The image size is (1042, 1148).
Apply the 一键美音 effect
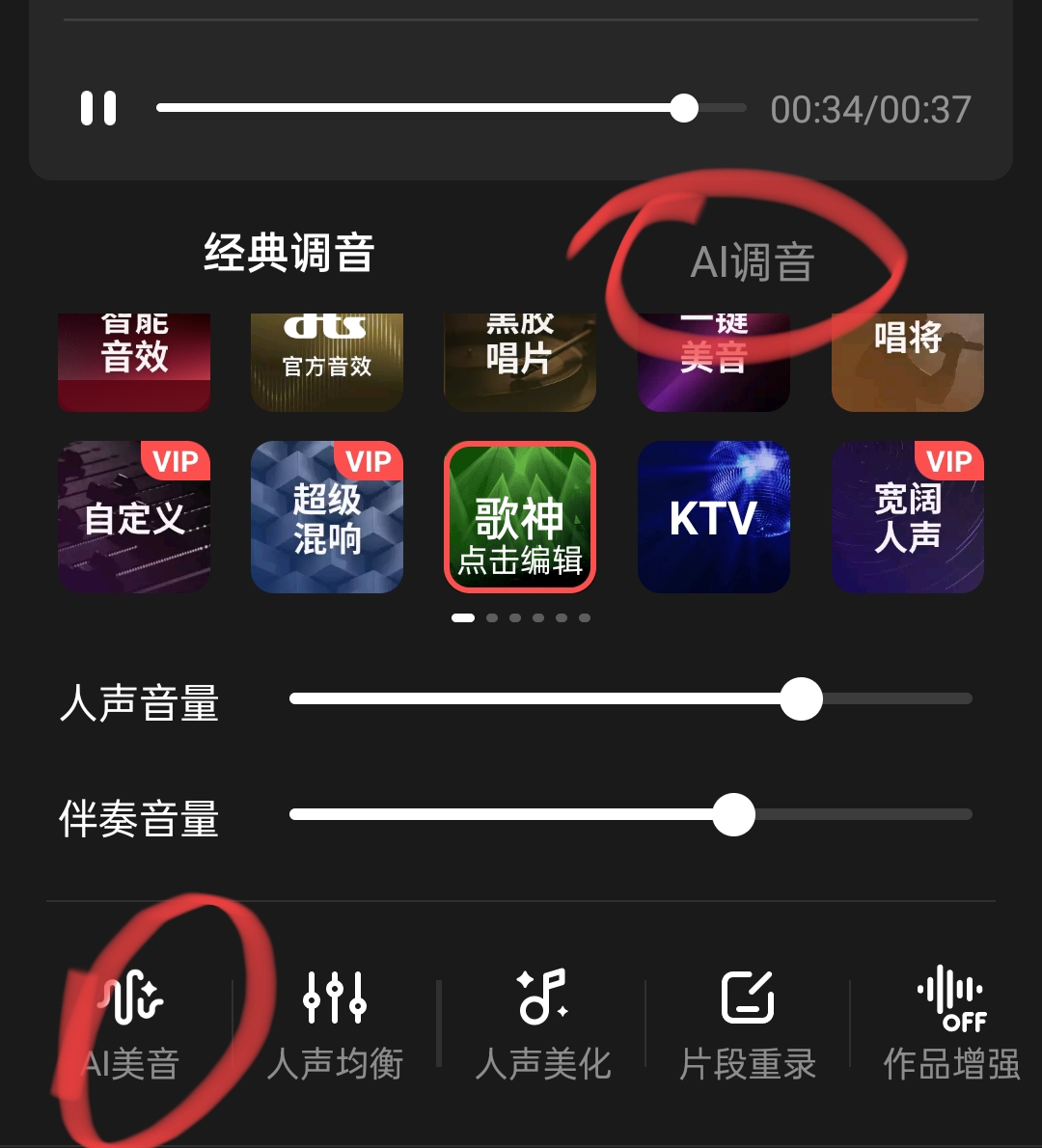pos(714,360)
